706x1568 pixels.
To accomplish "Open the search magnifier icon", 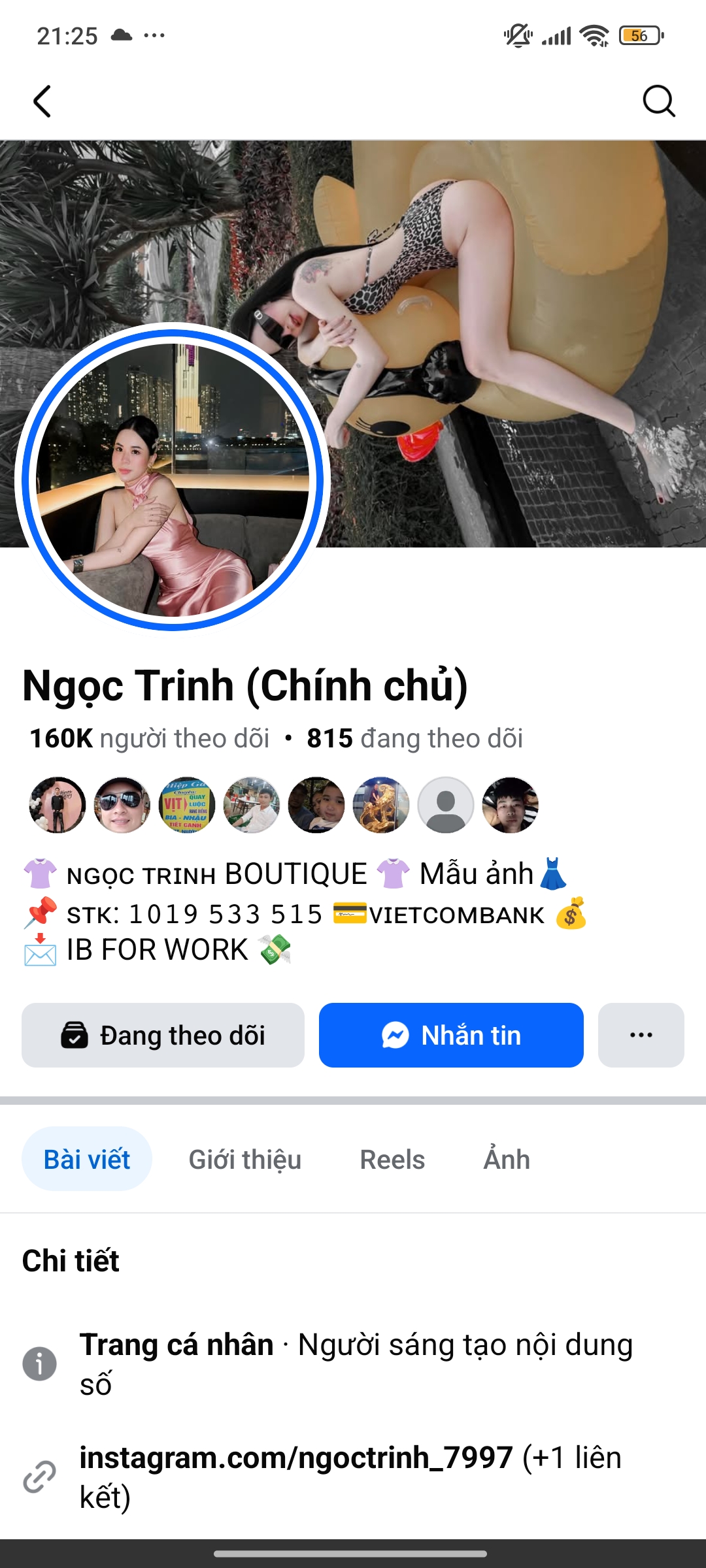I will click(x=658, y=101).
